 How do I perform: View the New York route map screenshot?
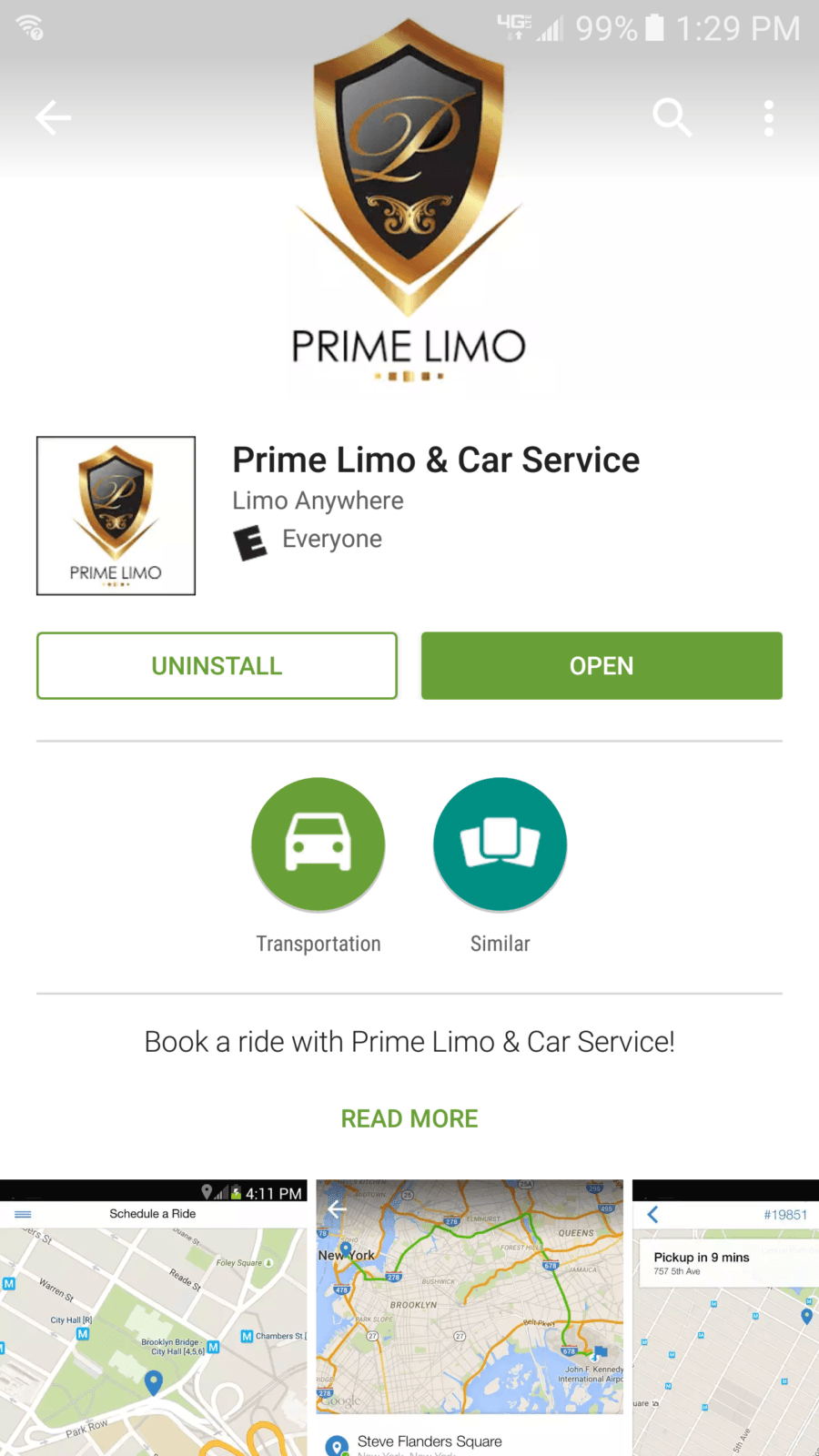pos(470,1318)
